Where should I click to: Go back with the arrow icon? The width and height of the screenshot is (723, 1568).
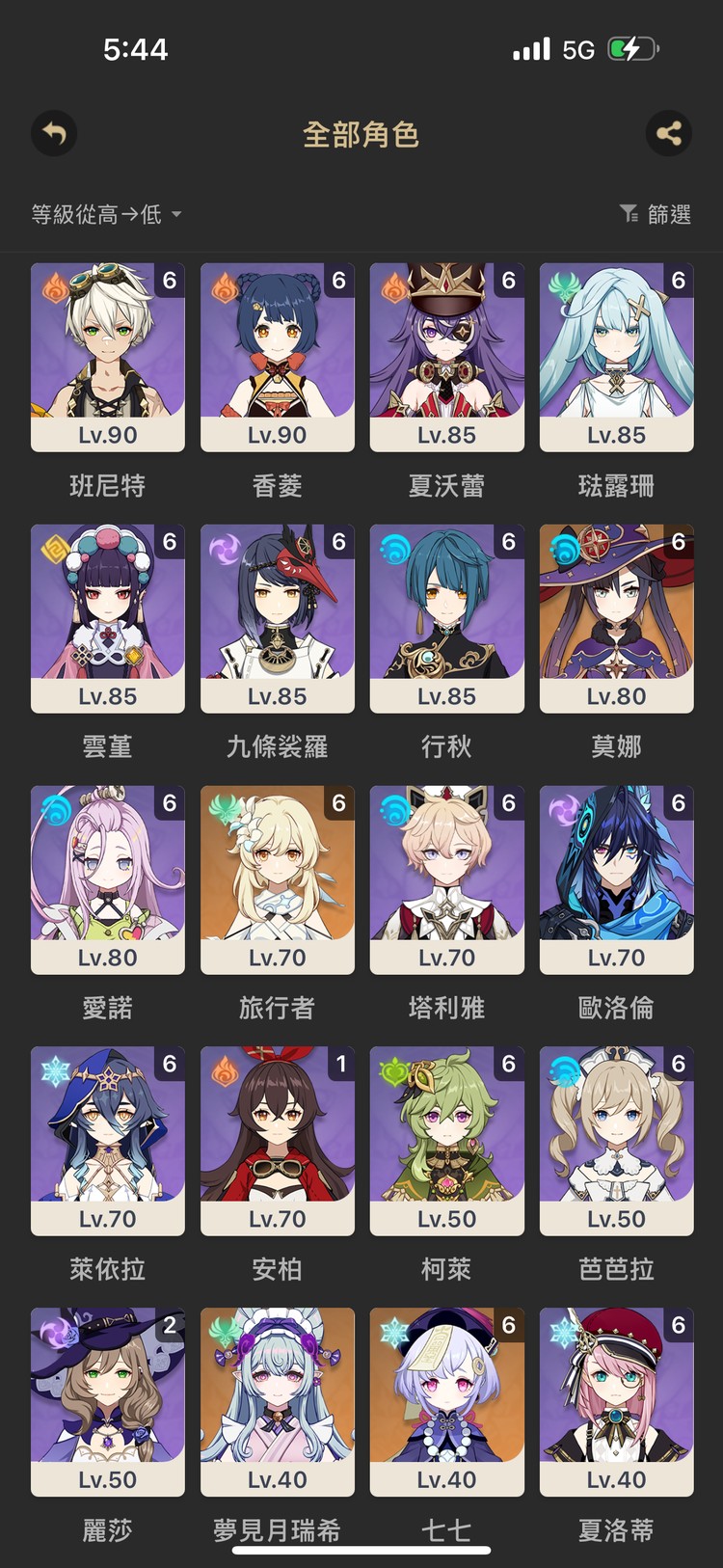pos(54,133)
